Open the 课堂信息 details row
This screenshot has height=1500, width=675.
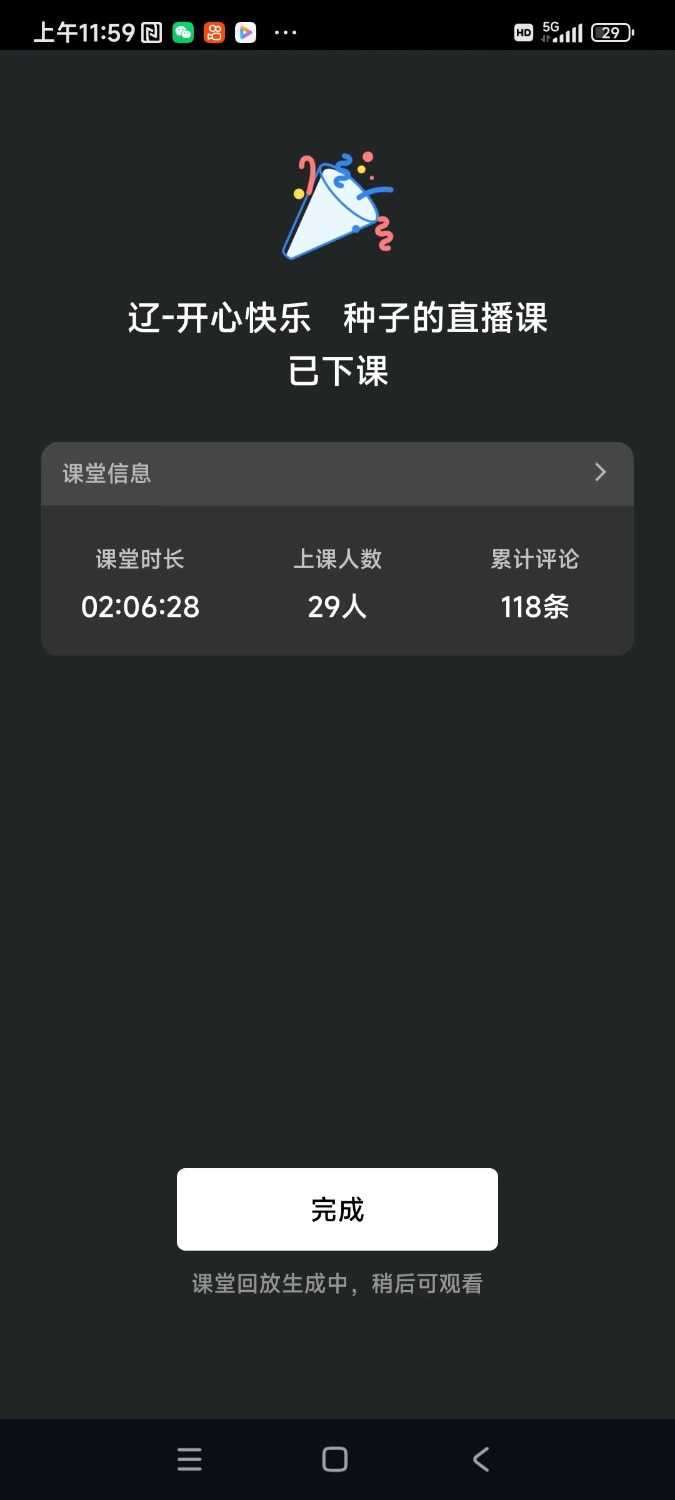point(337,473)
